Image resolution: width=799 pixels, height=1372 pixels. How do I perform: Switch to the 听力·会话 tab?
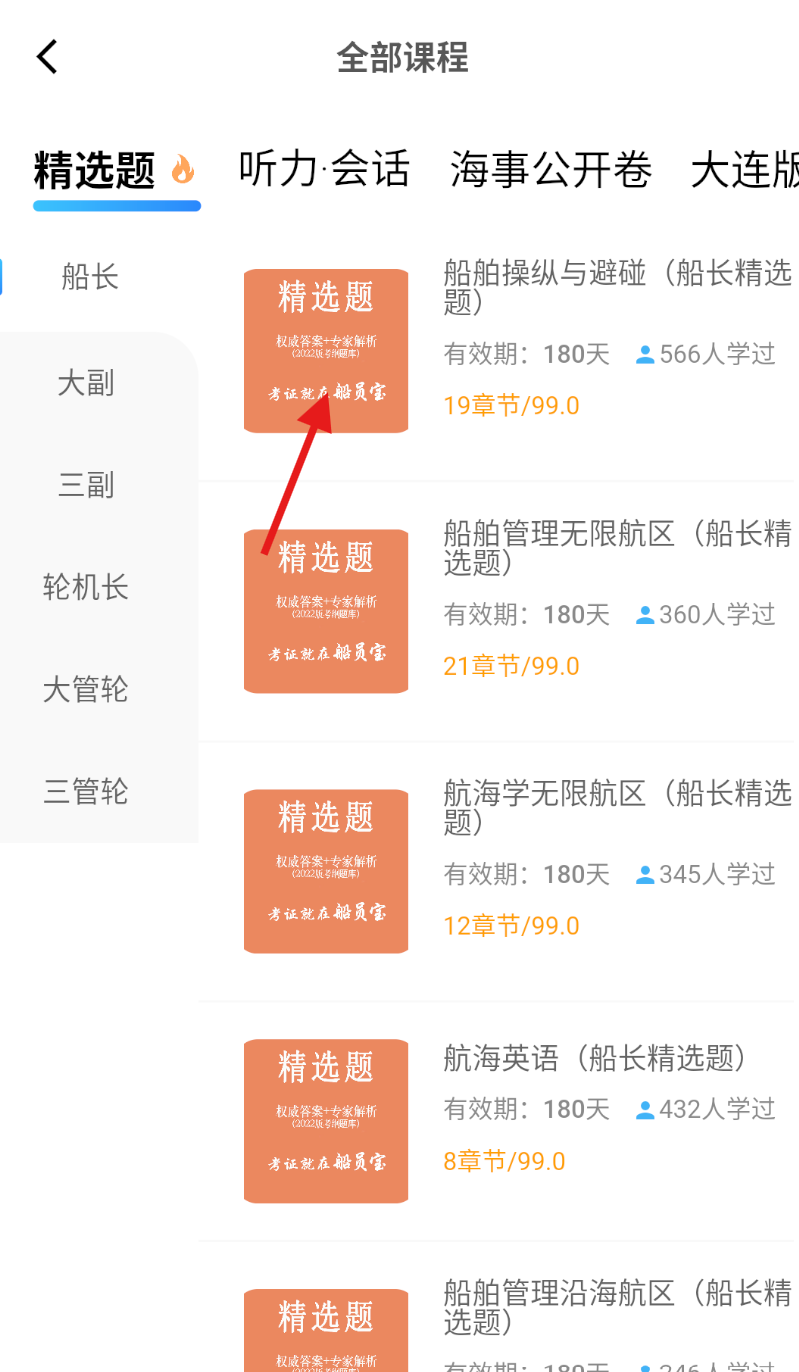coord(324,169)
